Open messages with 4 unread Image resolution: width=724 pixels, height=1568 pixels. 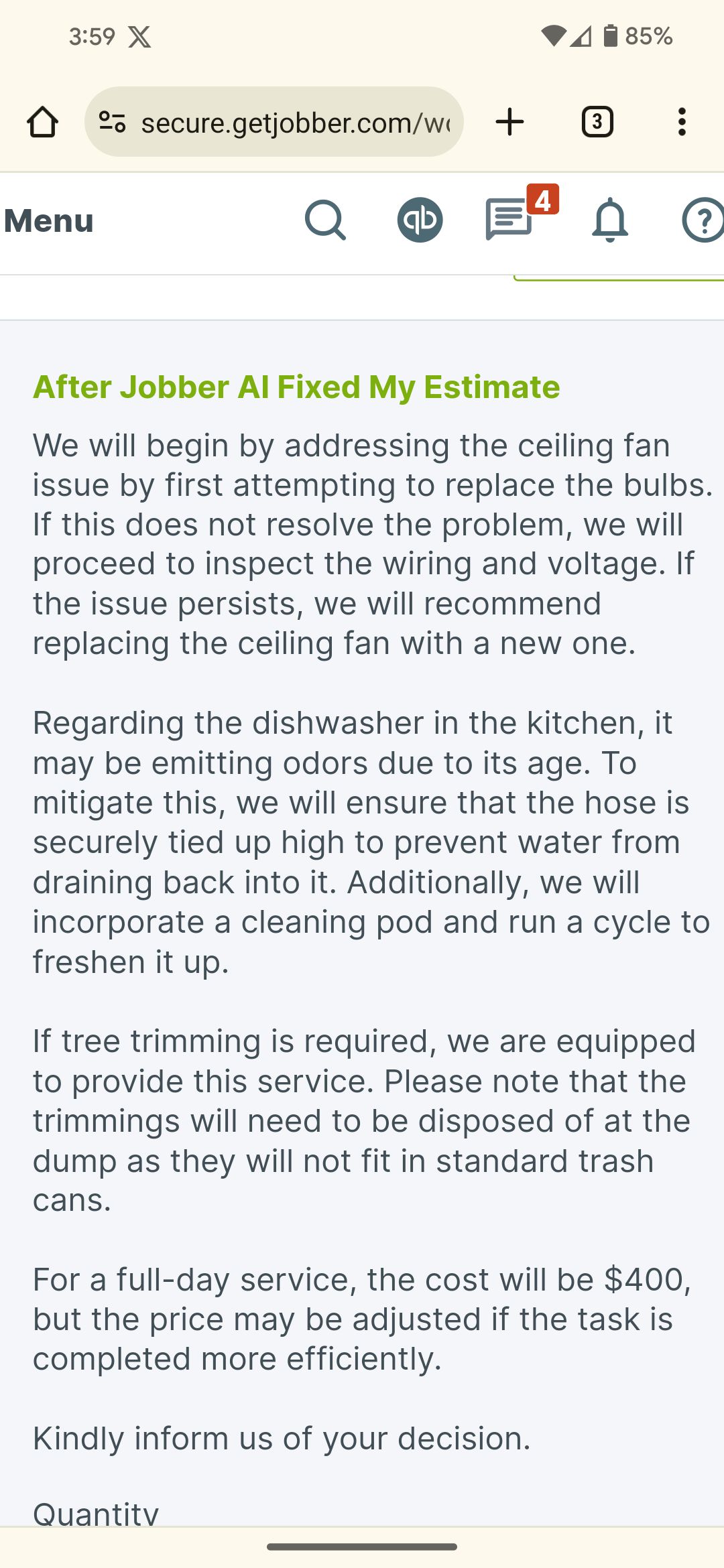point(511,219)
